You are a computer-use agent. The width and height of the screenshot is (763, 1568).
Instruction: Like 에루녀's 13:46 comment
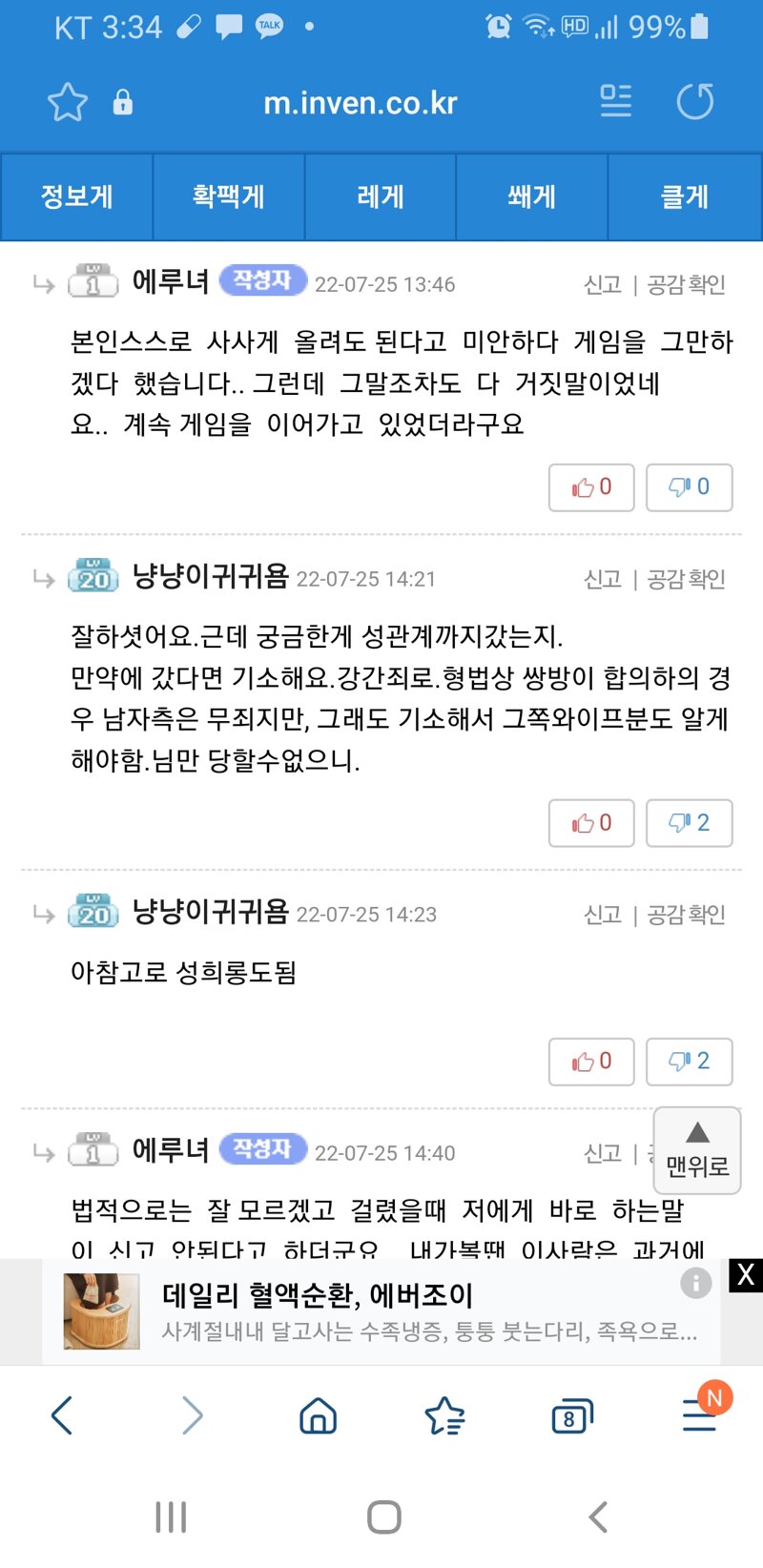pyautogui.click(x=591, y=487)
